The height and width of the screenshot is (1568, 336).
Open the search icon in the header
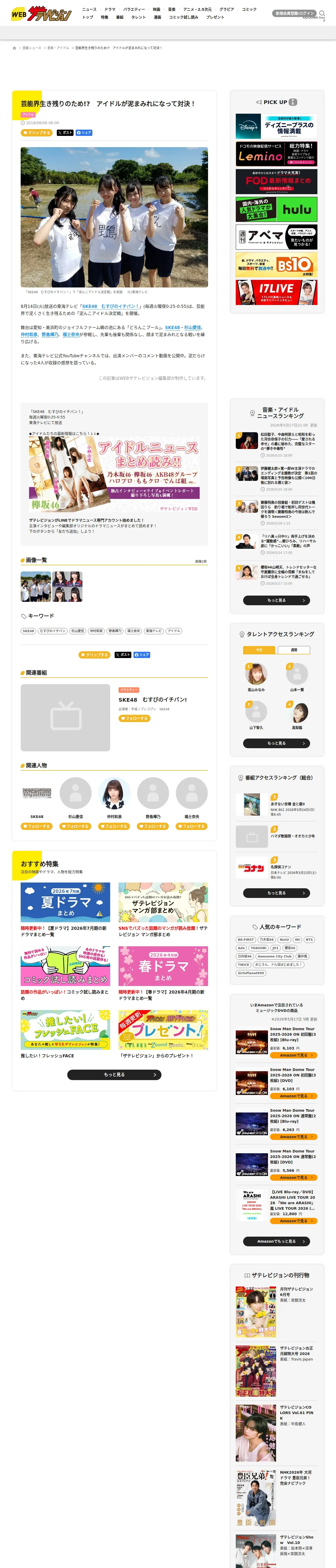[x=321, y=13]
